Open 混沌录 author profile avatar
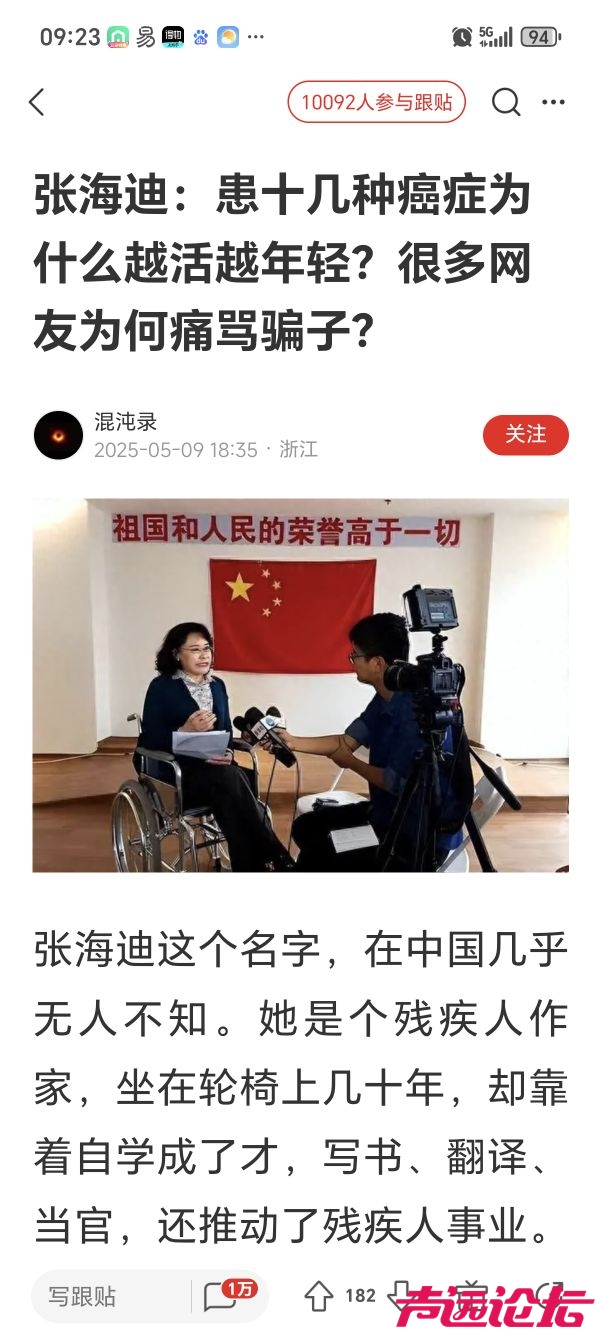The height and width of the screenshot is (1332, 600). pos(58,435)
